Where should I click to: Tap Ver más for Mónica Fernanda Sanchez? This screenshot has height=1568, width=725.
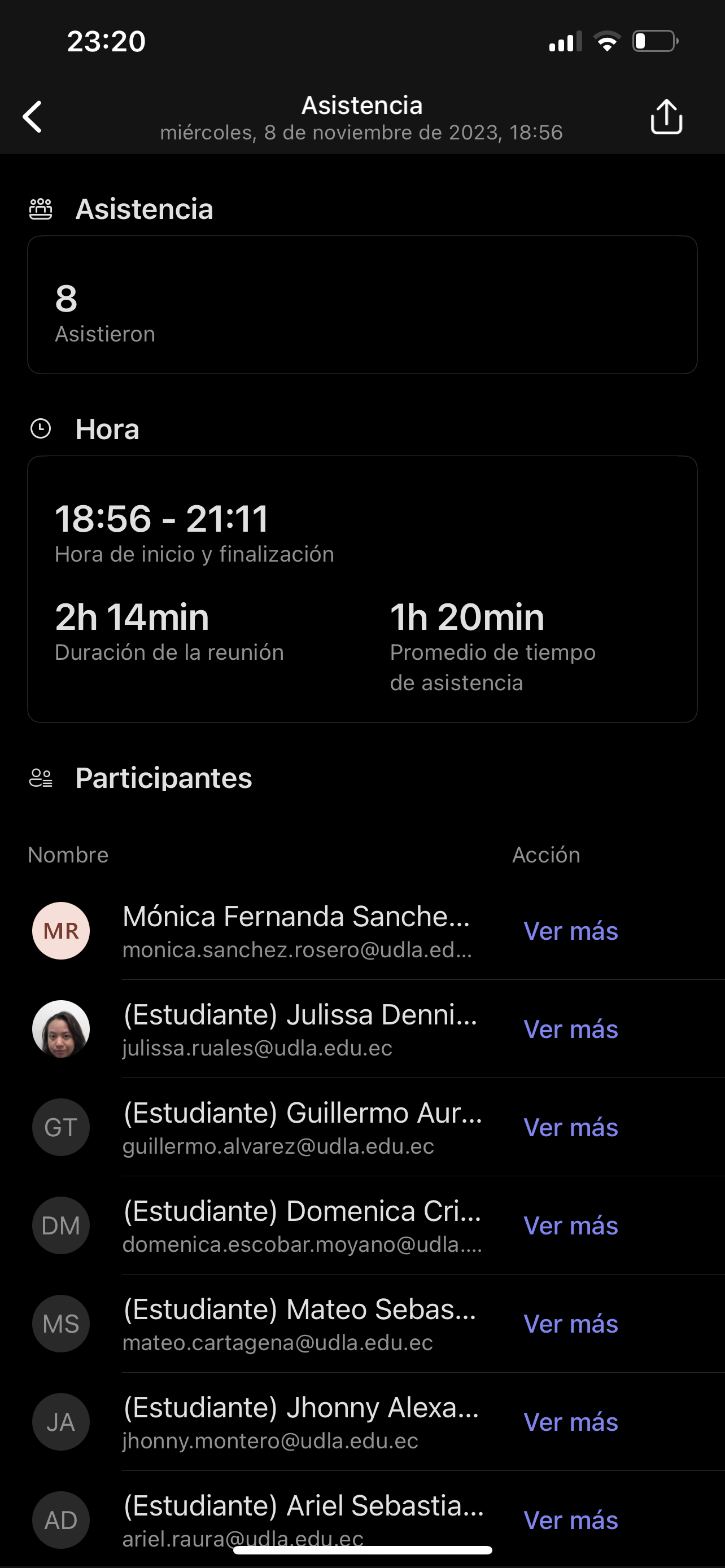pos(570,931)
